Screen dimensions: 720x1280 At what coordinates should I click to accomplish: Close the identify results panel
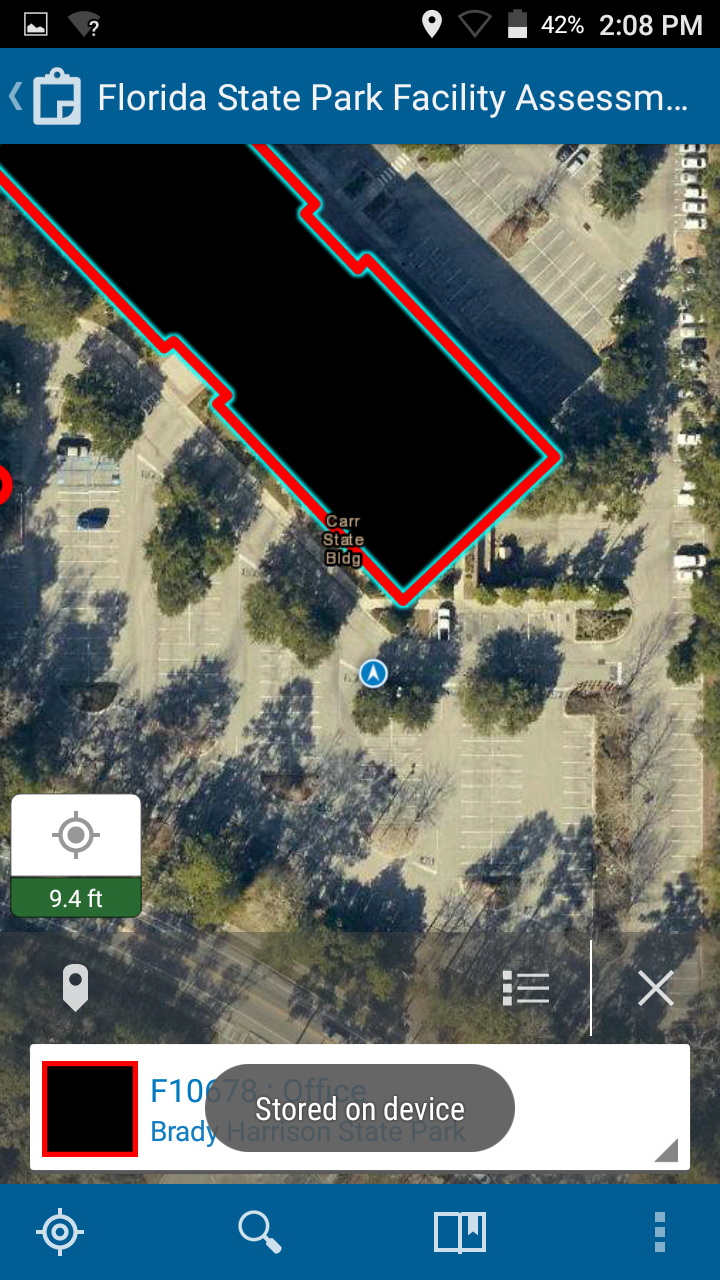656,988
